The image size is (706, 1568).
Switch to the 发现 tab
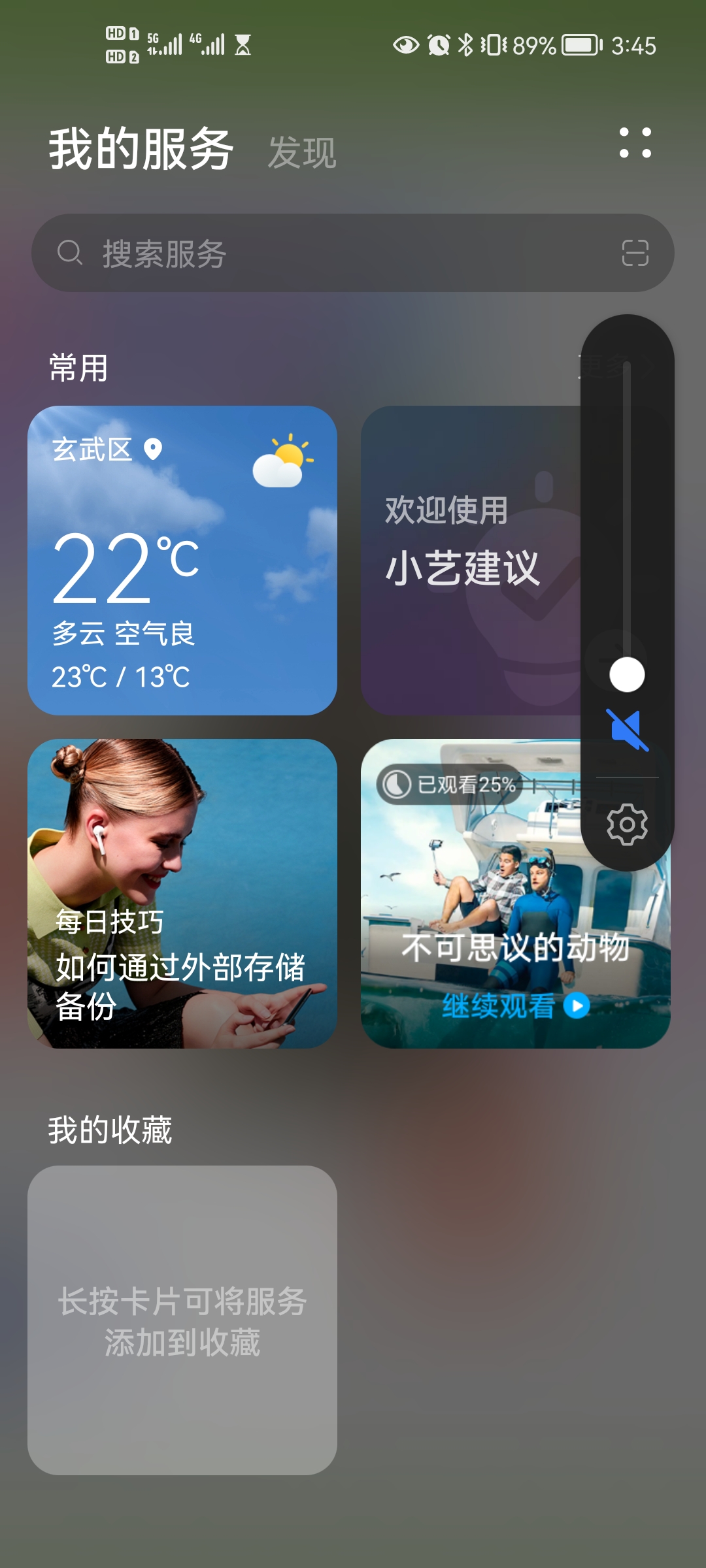click(x=302, y=153)
